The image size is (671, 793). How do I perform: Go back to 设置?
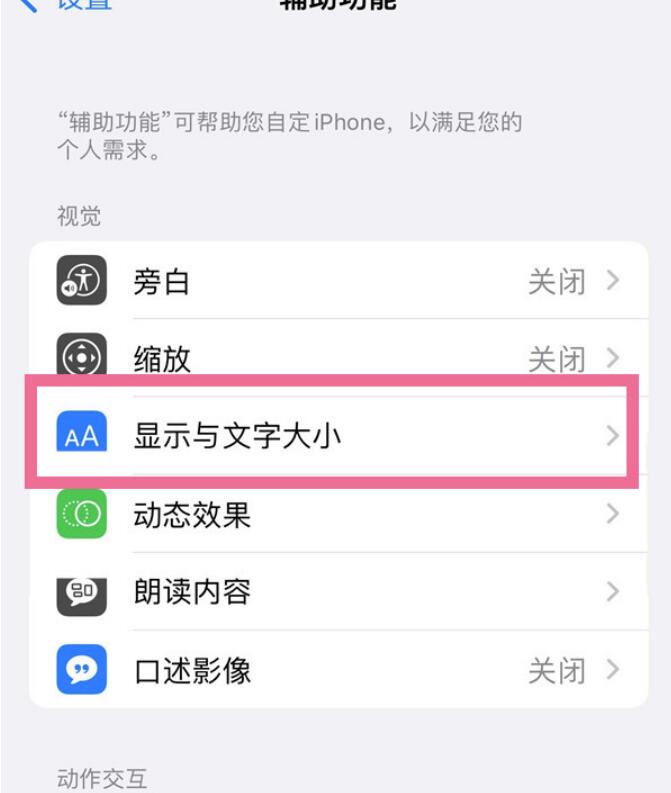pyautogui.click(x=62, y=4)
